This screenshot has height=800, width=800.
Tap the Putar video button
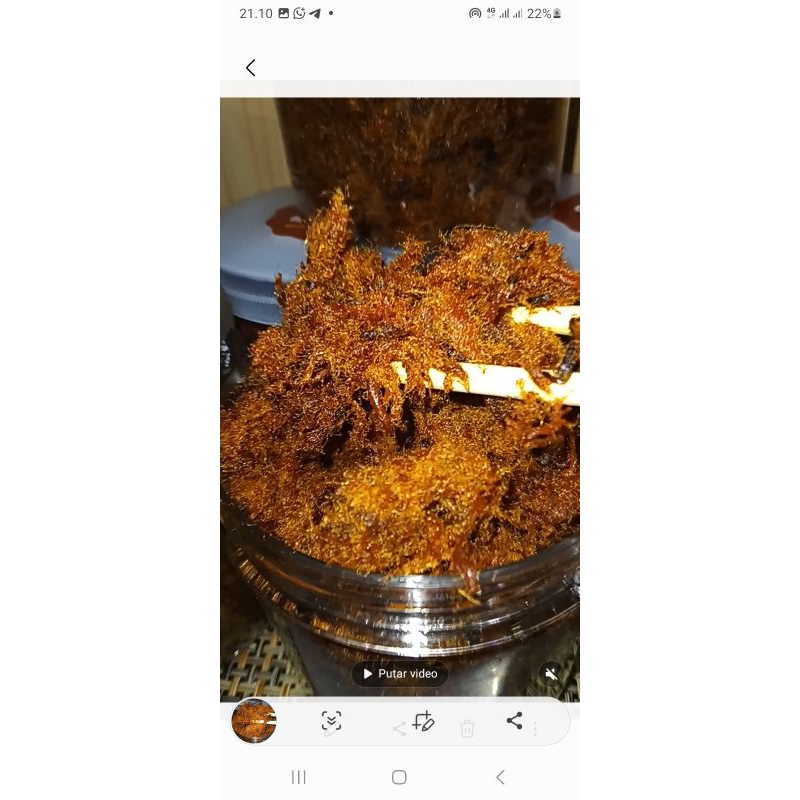[399, 674]
